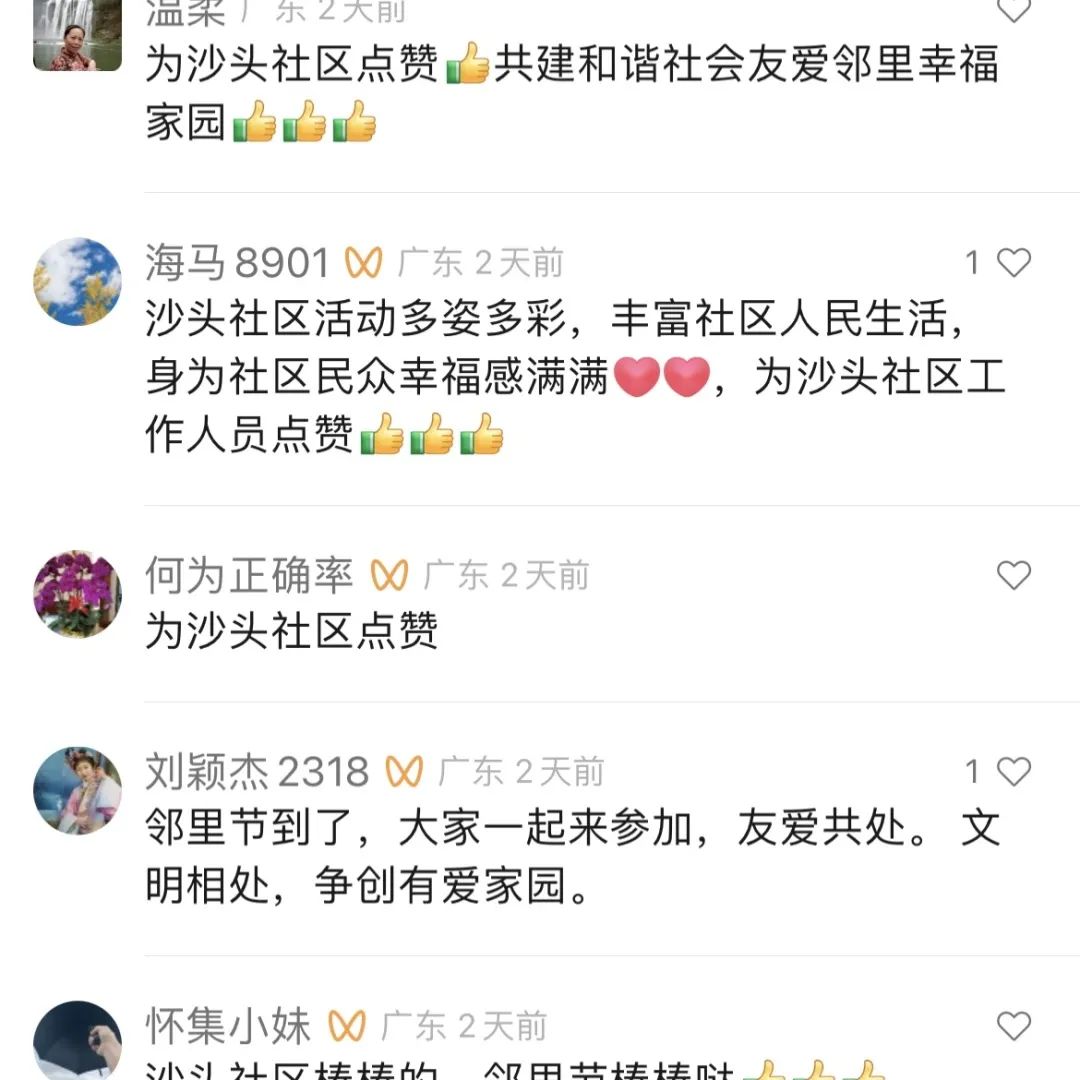Like 何为正确率's comment
Screen dimensions: 1080x1080
[x=1014, y=575]
